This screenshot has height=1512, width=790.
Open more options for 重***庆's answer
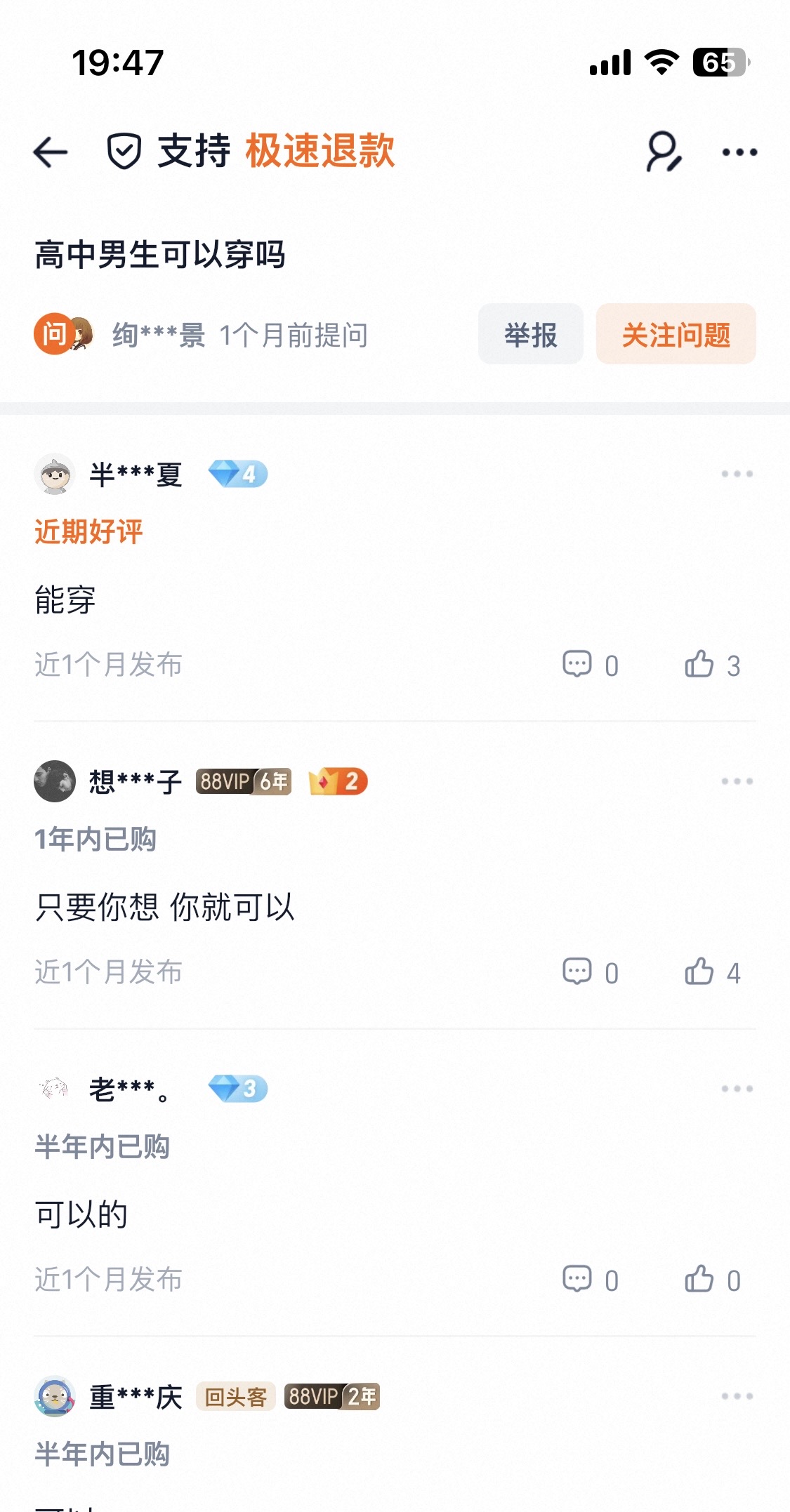pyautogui.click(x=737, y=1396)
